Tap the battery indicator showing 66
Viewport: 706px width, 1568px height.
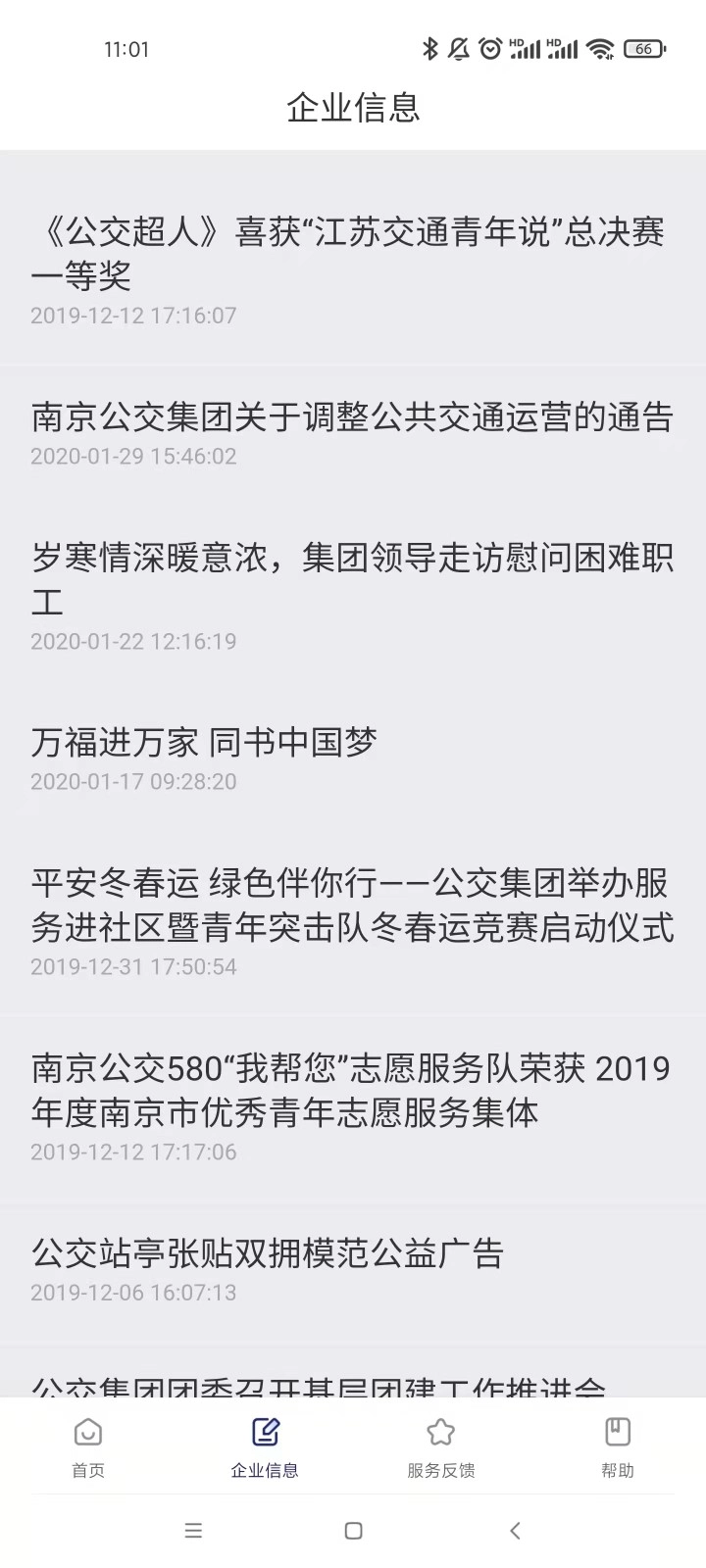[x=642, y=48]
